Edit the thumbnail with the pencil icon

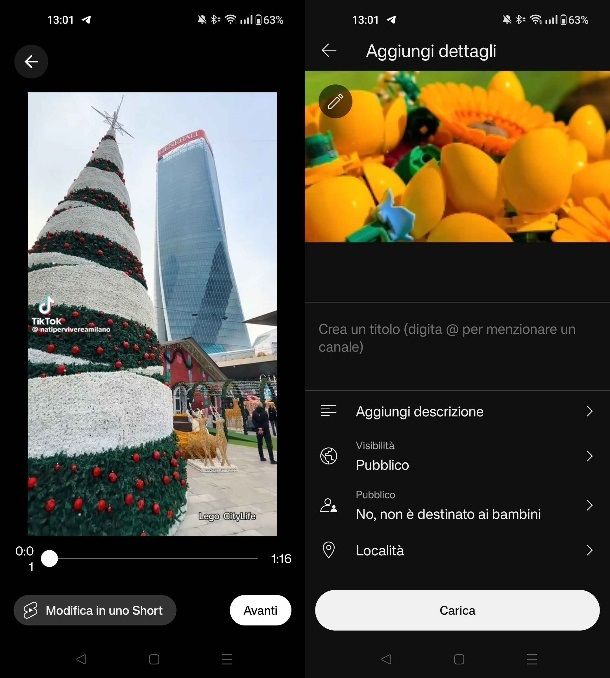(335, 101)
